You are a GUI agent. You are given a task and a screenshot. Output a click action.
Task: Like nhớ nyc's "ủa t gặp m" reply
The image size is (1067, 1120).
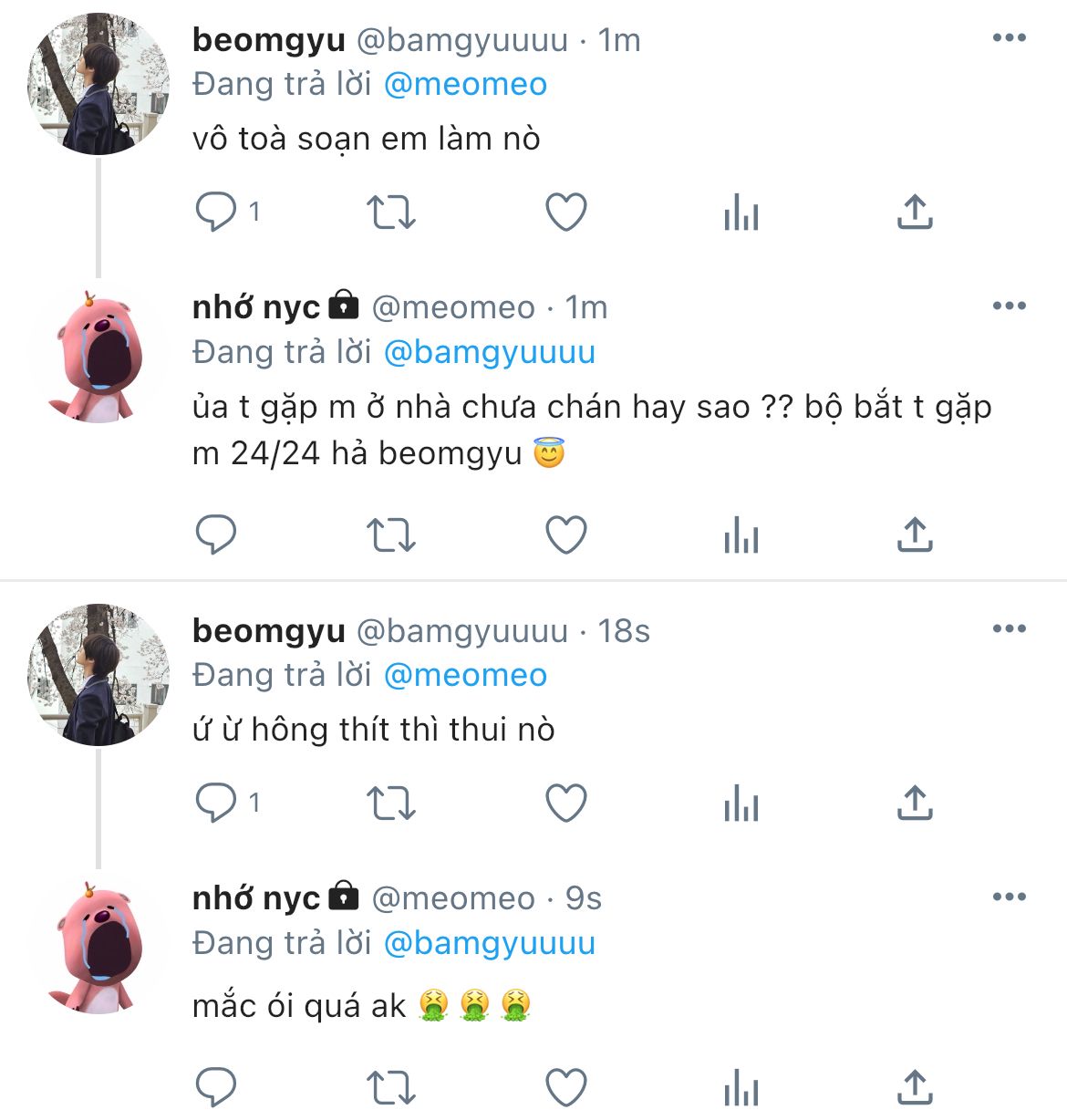pyautogui.click(x=565, y=534)
